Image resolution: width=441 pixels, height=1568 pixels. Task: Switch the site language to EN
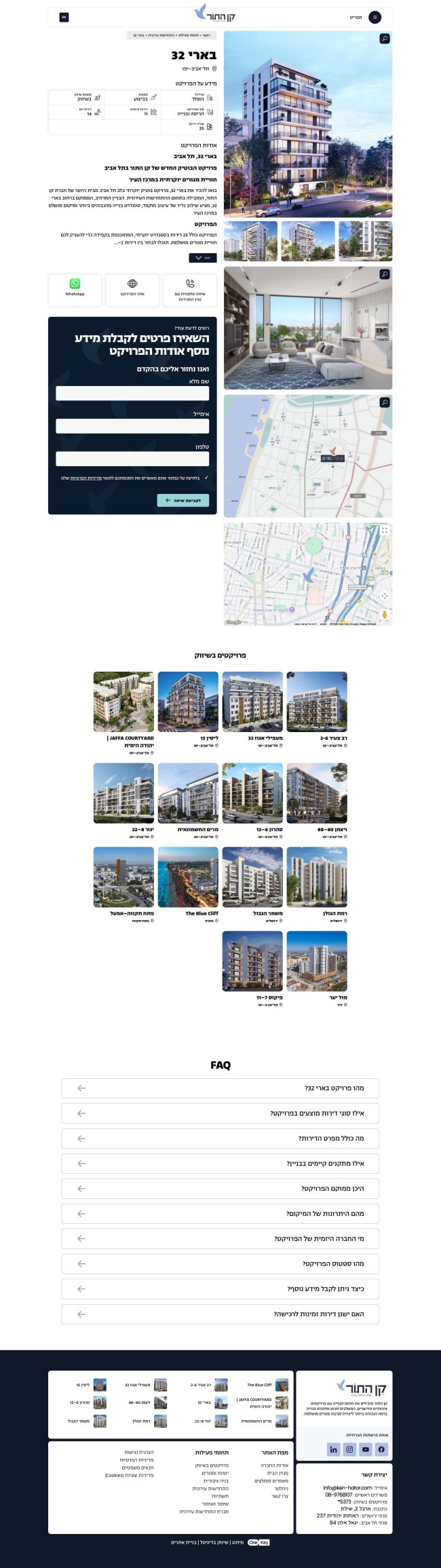(64, 17)
